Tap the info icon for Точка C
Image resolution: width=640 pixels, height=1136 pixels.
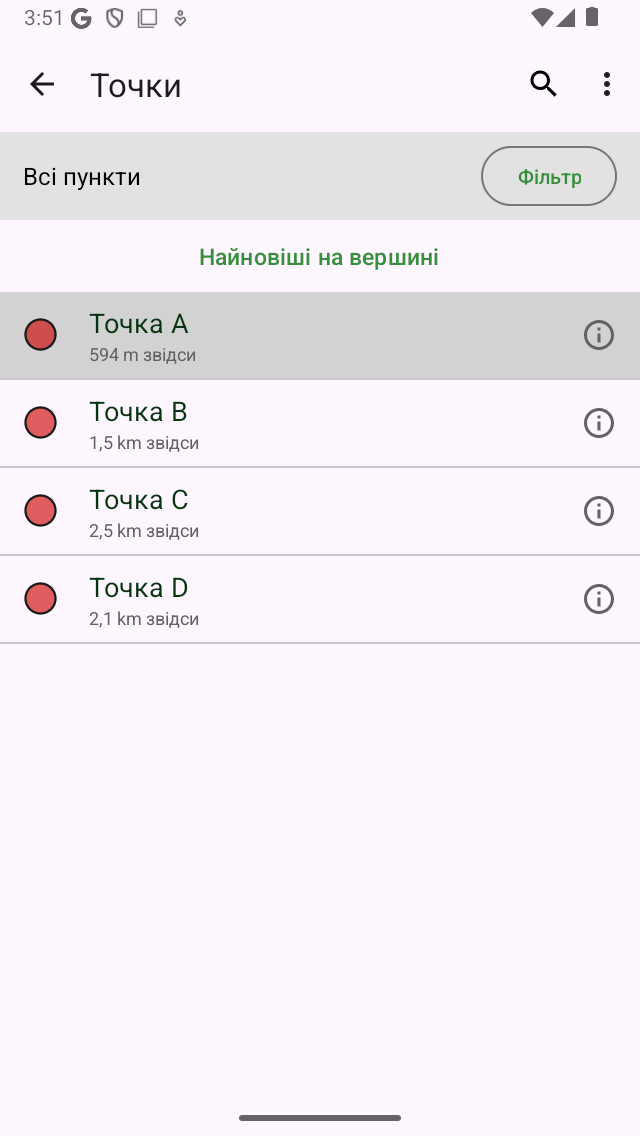(598, 511)
